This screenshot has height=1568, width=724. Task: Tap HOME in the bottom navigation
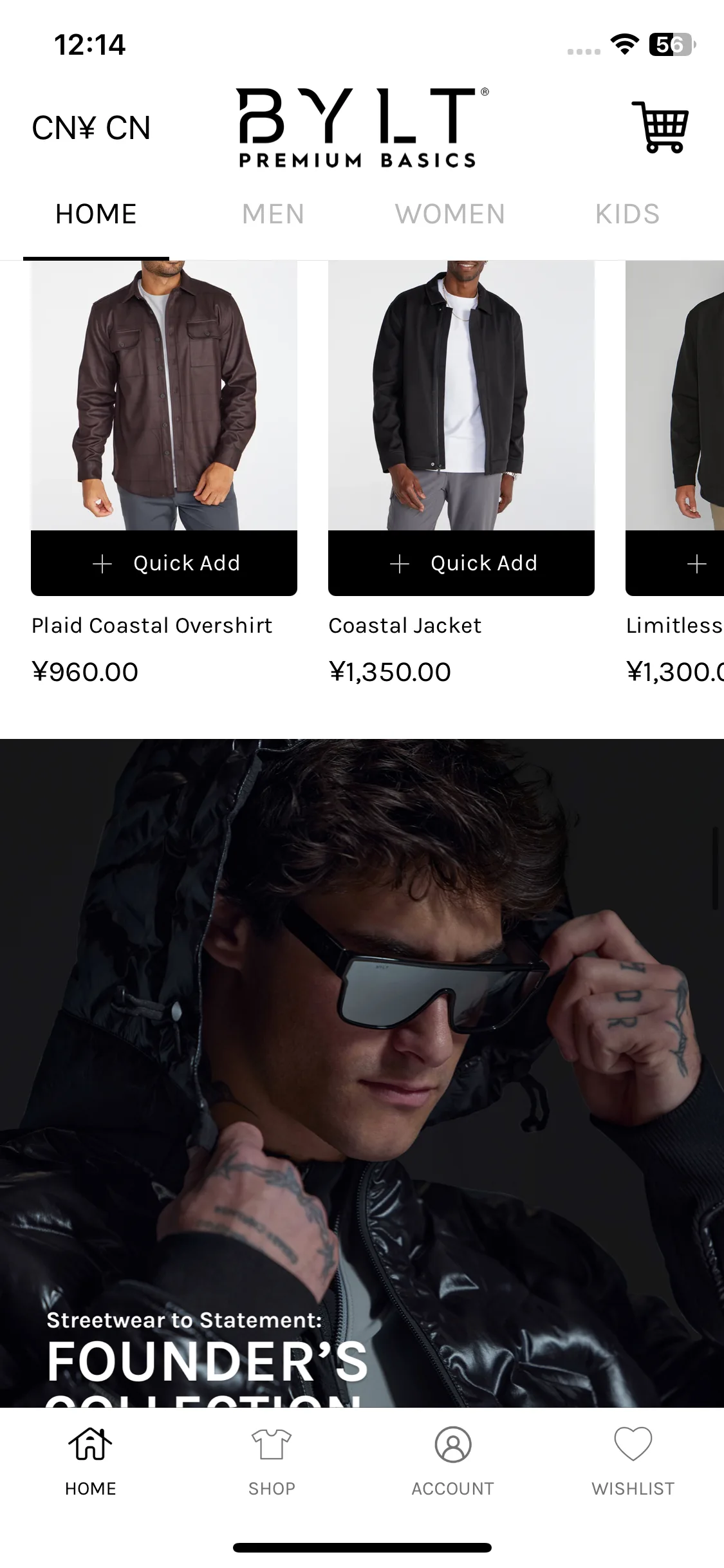[90, 1461]
